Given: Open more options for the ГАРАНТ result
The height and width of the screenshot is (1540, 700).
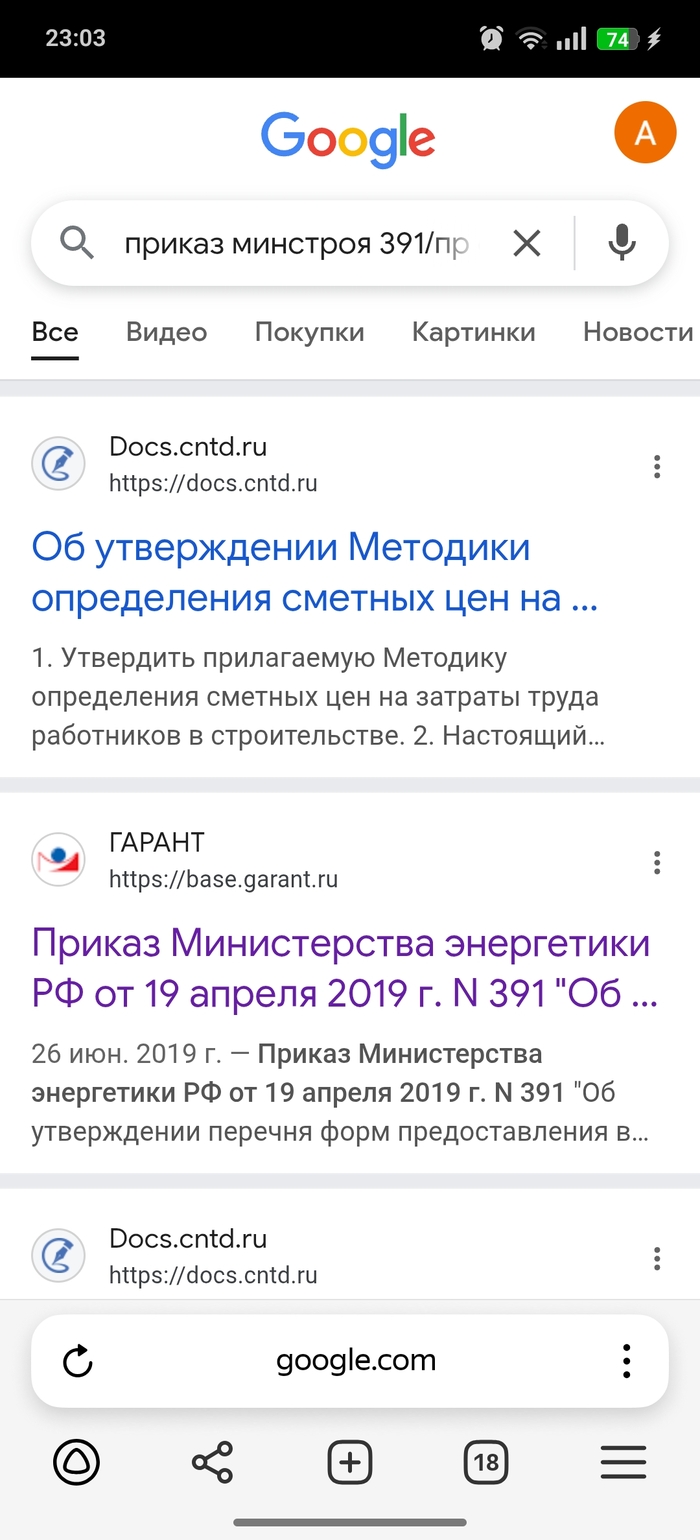Looking at the screenshot, I should pyautogui.click(x=656, y=862).
